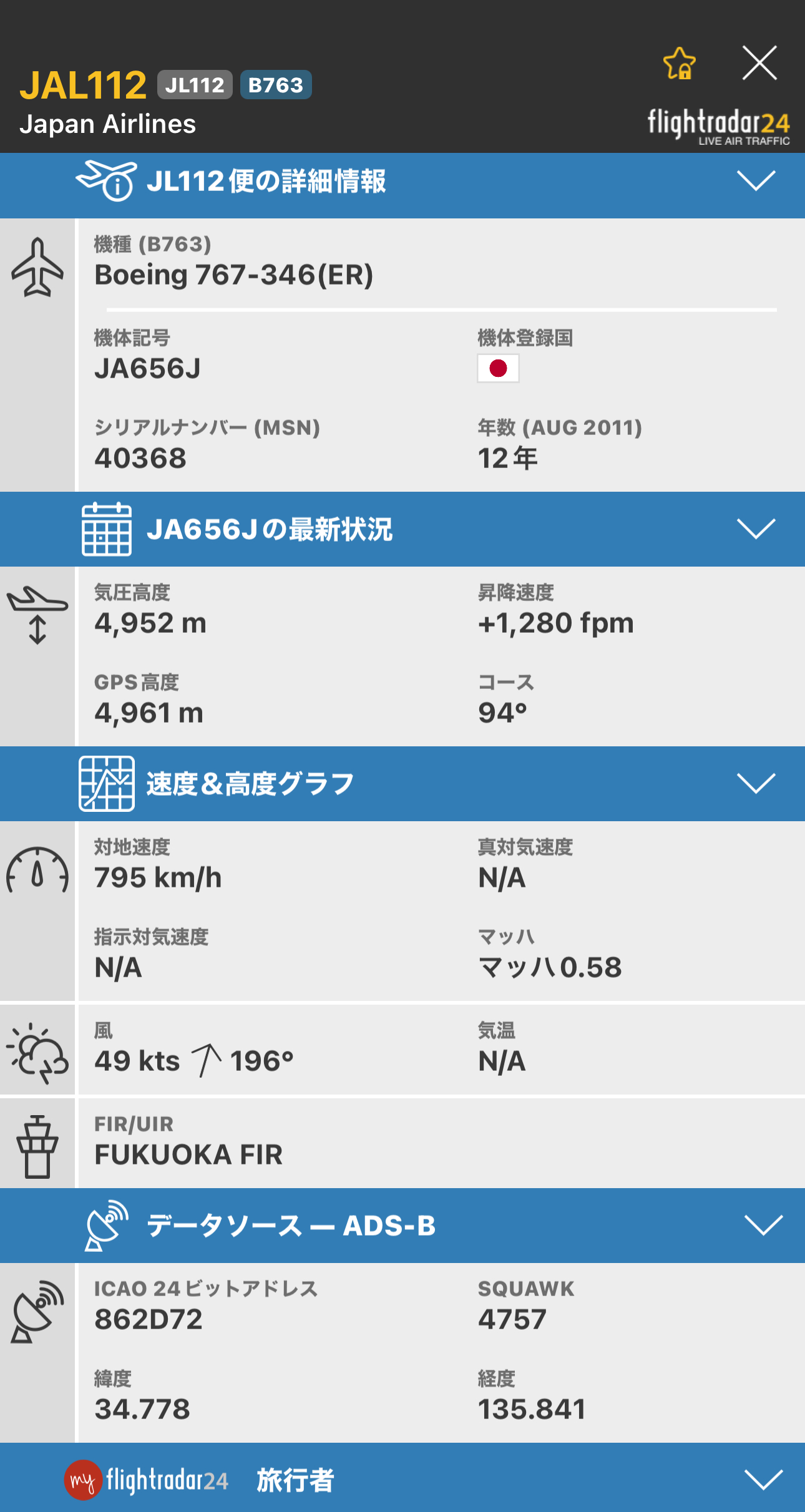Screen dimensions: 805x1512
Task: Tap the locked star favorite icon
Action: 679,64
